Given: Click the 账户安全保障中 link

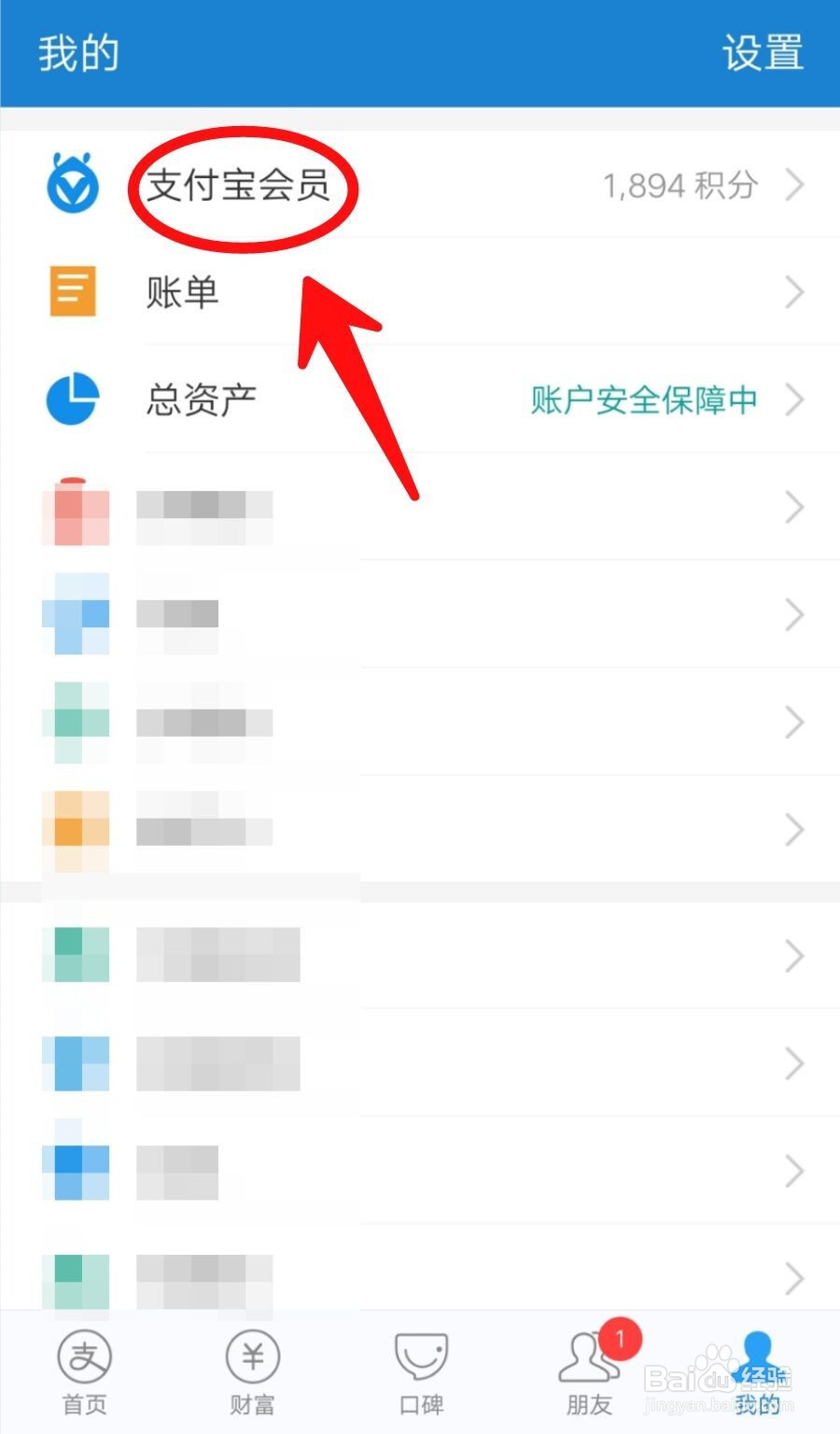Looking at the screenshot, I should coord(644,400).
